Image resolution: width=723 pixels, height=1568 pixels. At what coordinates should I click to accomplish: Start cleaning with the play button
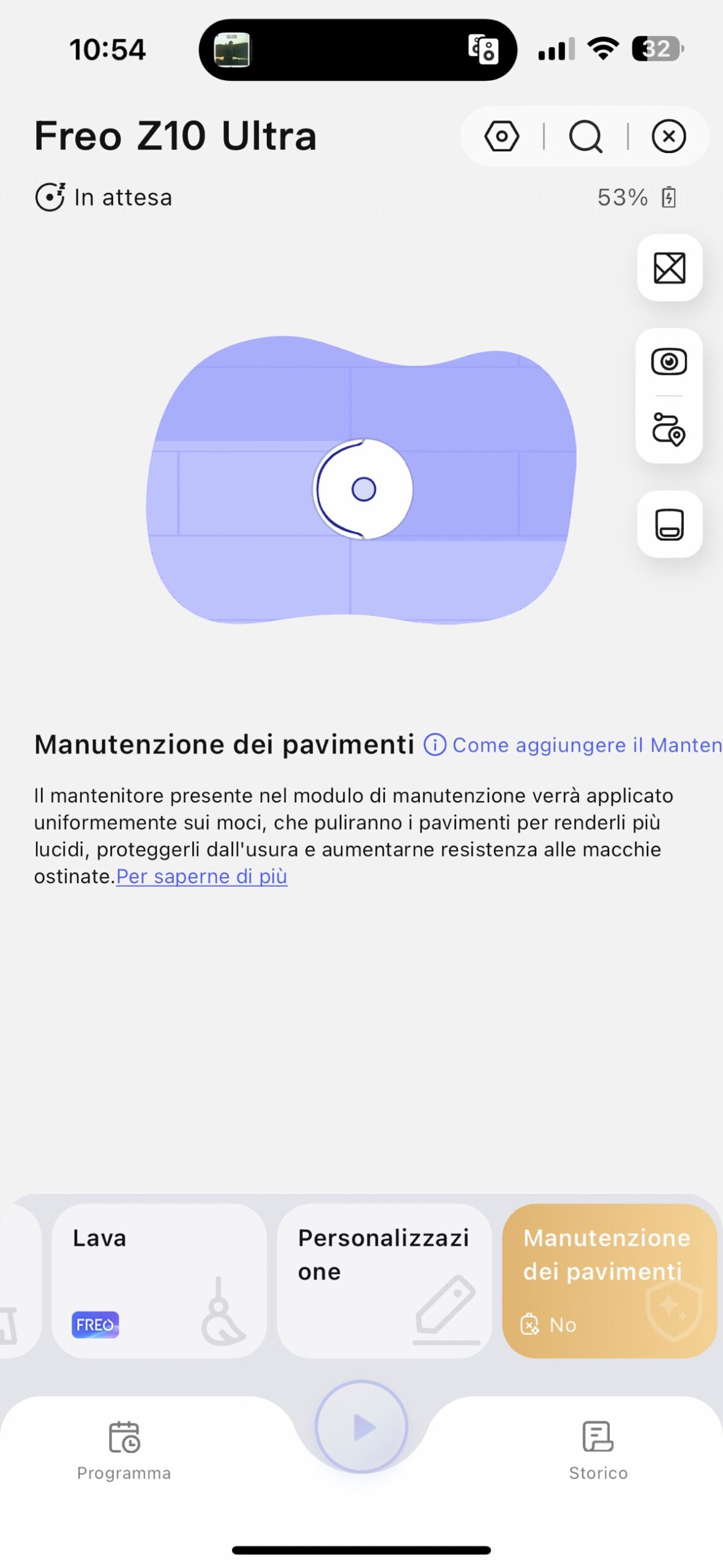pos(361,1427)
